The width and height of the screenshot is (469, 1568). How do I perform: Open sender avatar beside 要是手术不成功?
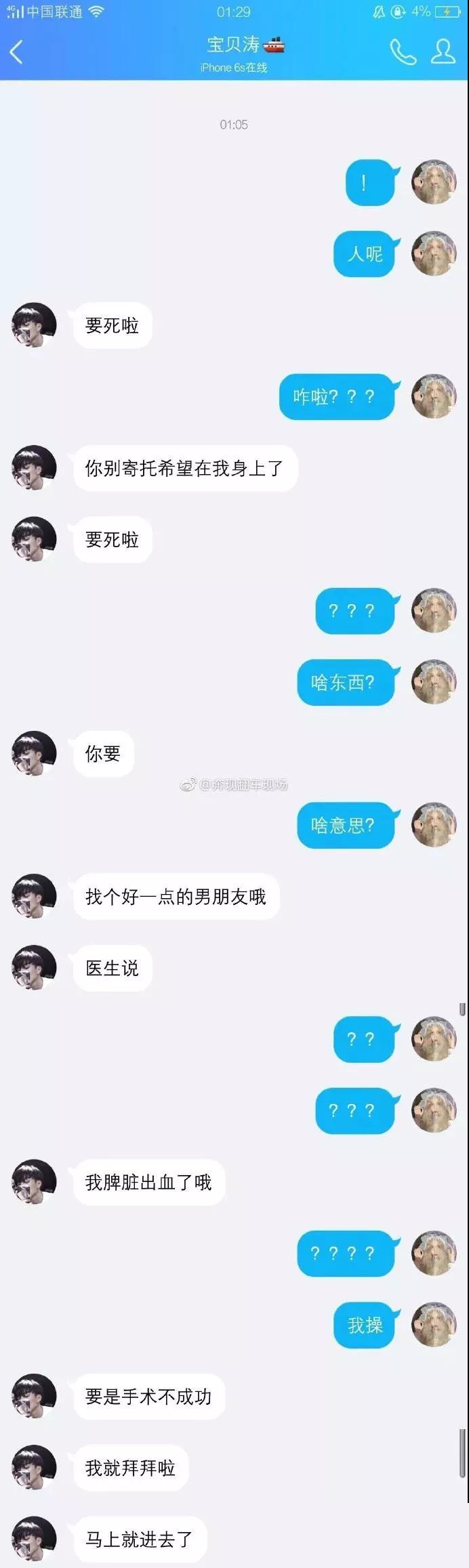(x=33, y=1396)
